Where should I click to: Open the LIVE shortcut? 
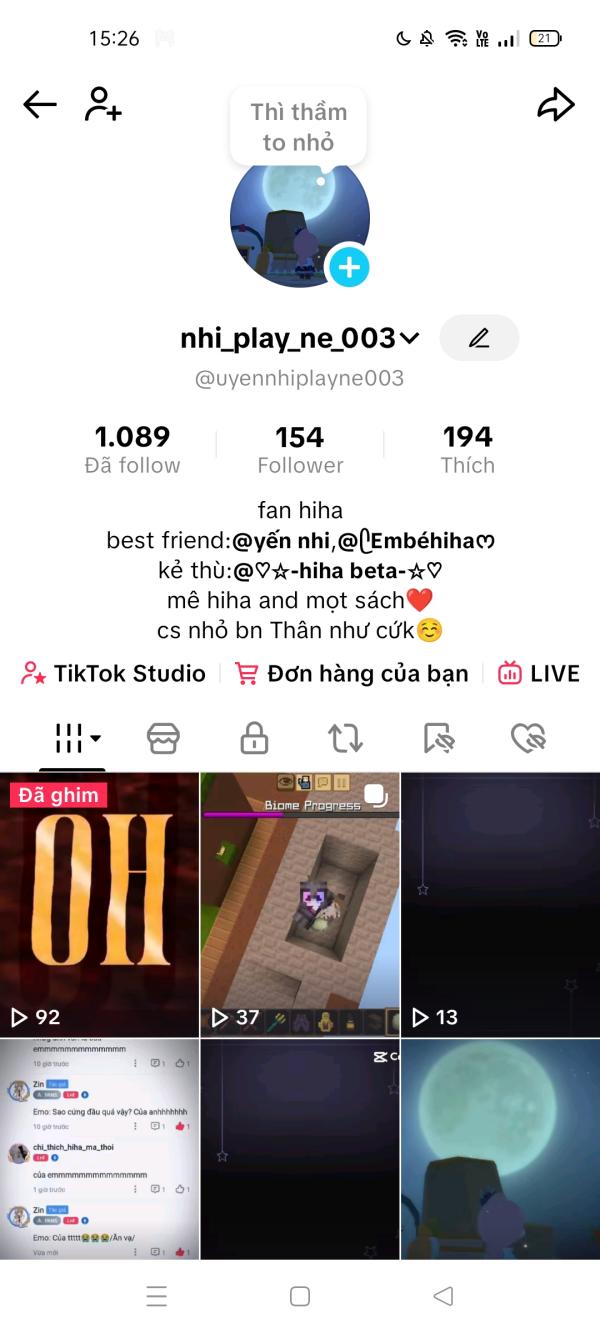click(539, 673)
